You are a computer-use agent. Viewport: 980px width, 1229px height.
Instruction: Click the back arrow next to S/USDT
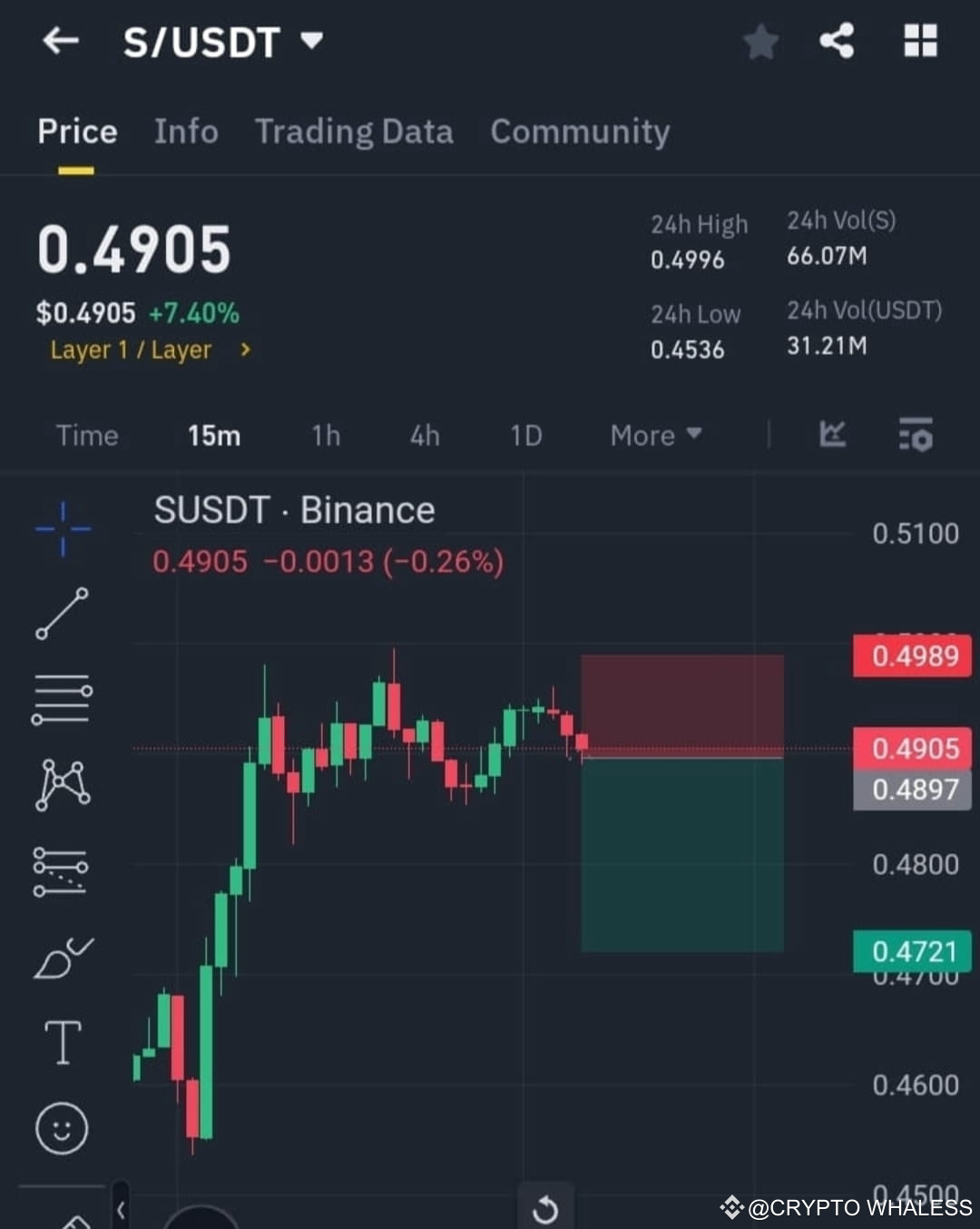(59, 41)
